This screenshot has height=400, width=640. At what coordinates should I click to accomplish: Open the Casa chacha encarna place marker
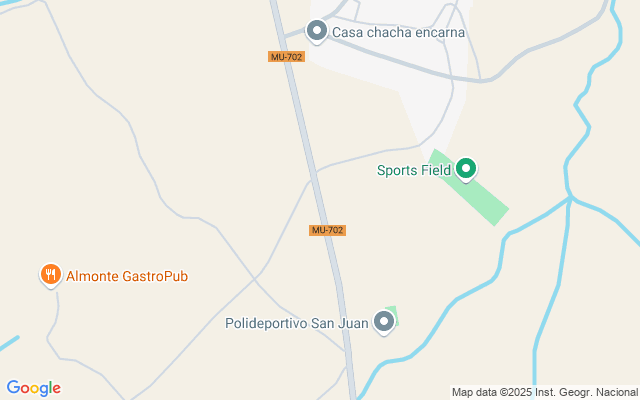click(x=317, y=32)
